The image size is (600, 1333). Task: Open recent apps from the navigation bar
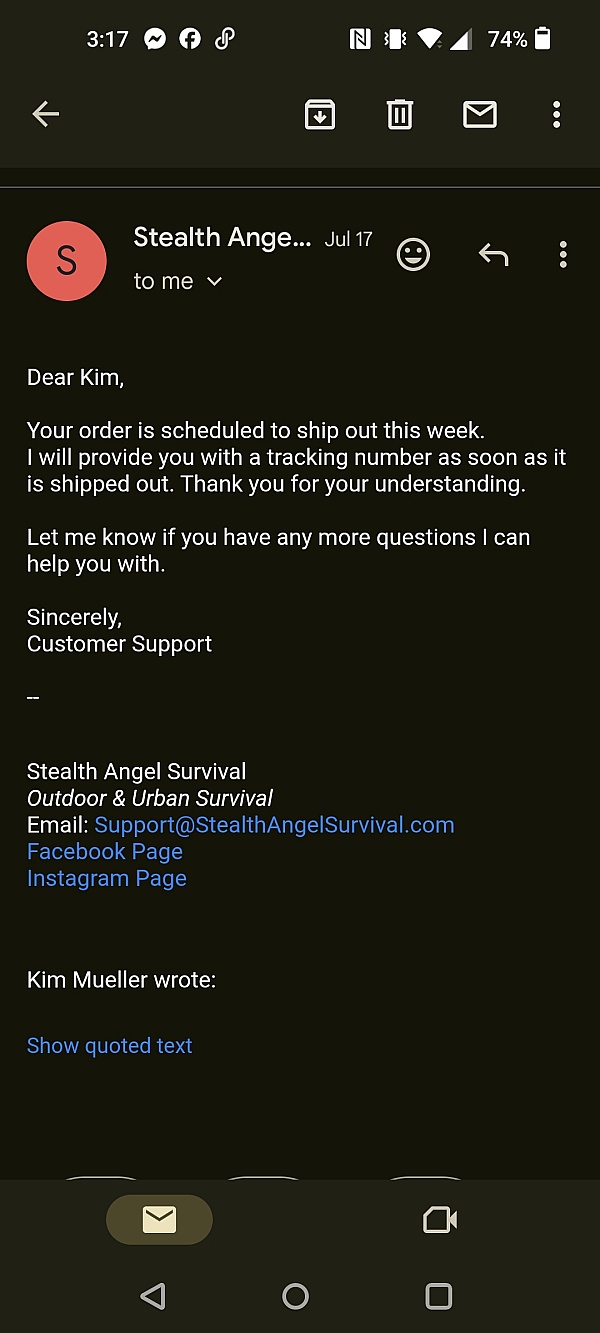click(439, 1297)
